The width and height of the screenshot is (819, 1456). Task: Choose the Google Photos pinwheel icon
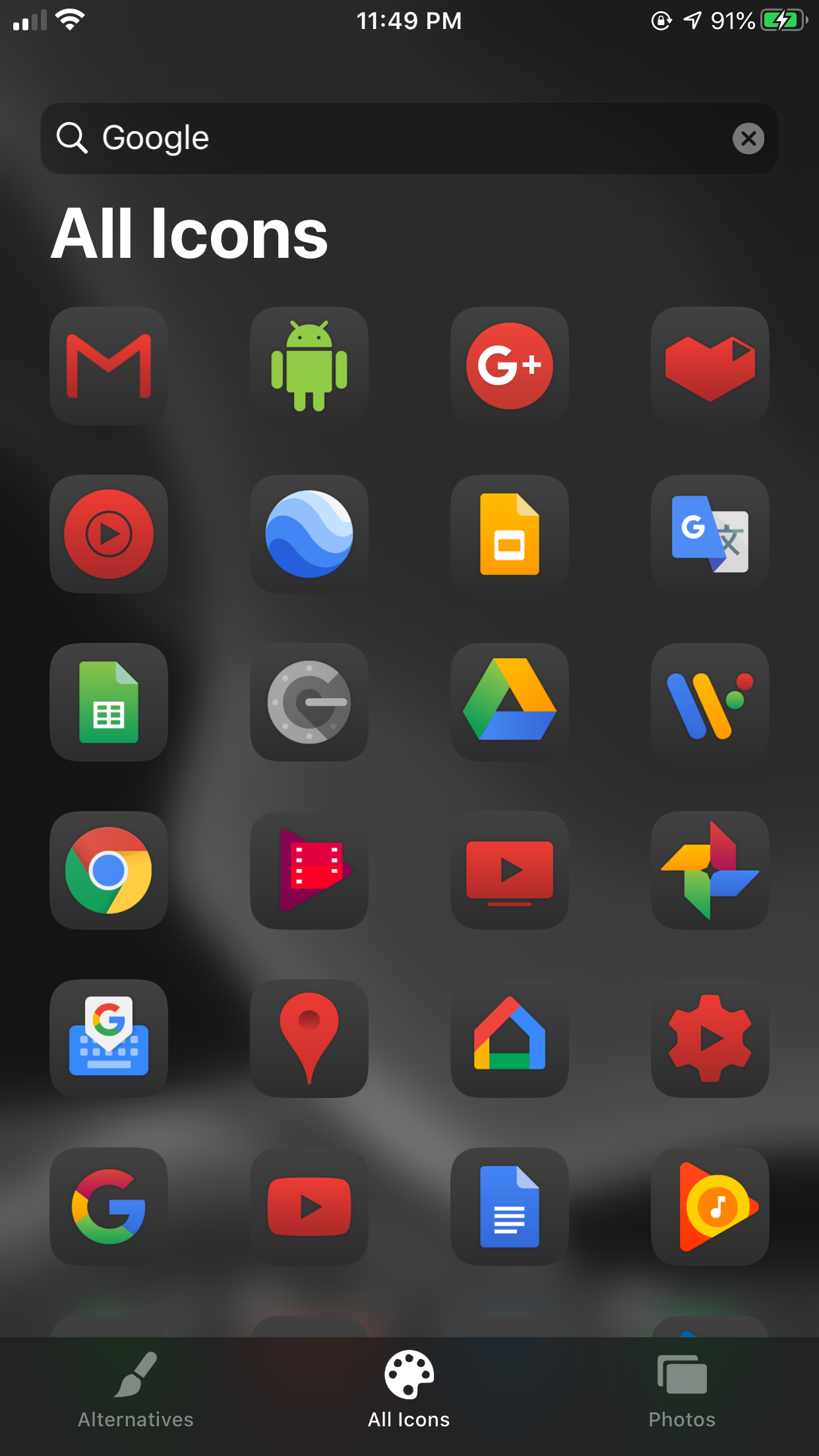tap(710, 870)
